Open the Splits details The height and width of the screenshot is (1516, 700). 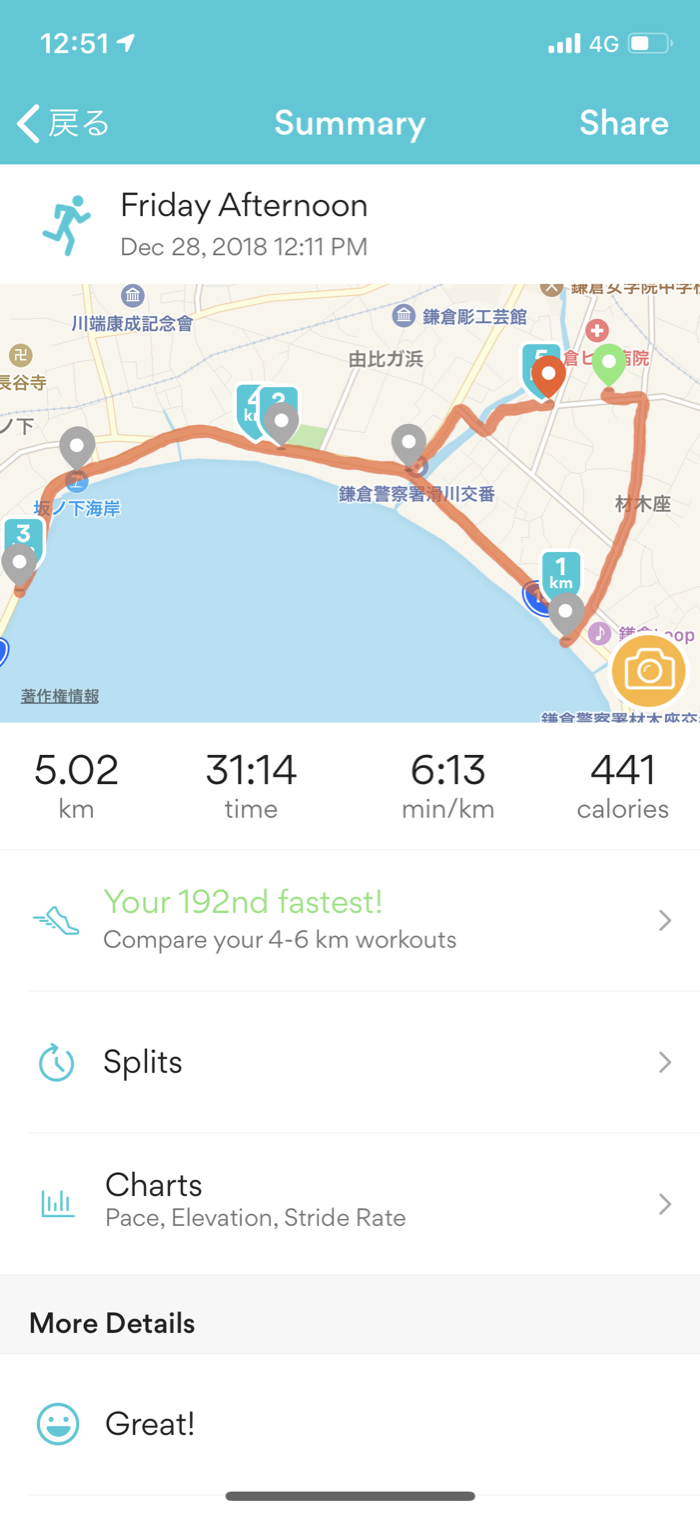pos(350,1062)
